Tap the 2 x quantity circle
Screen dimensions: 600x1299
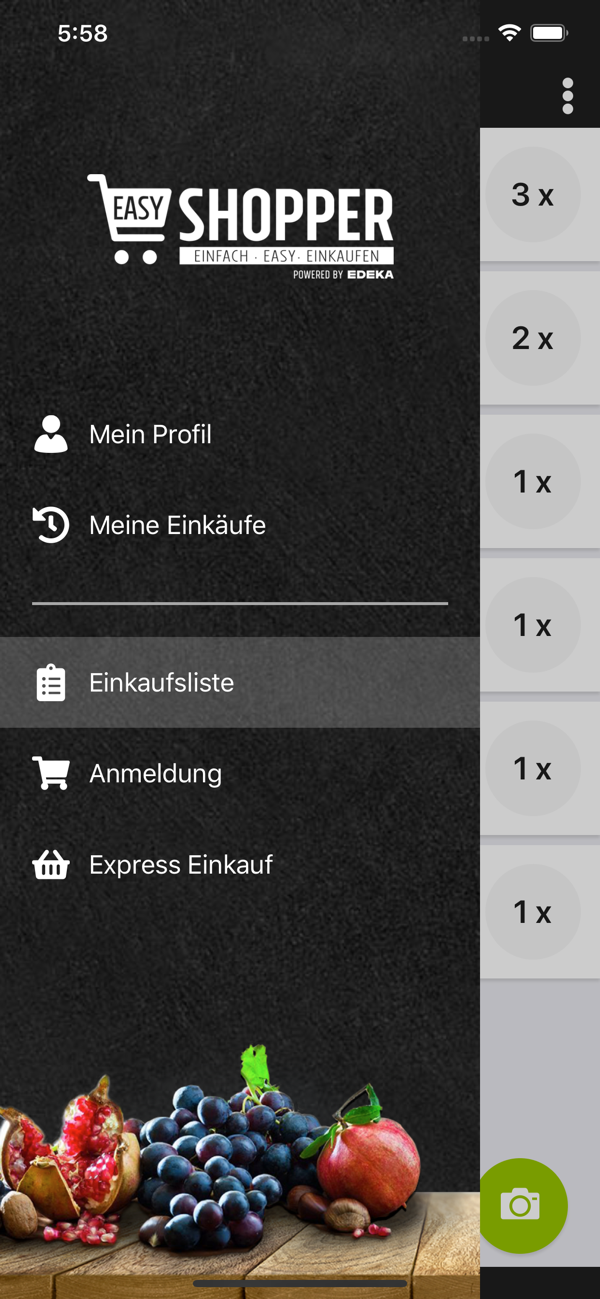coord(532,338)
